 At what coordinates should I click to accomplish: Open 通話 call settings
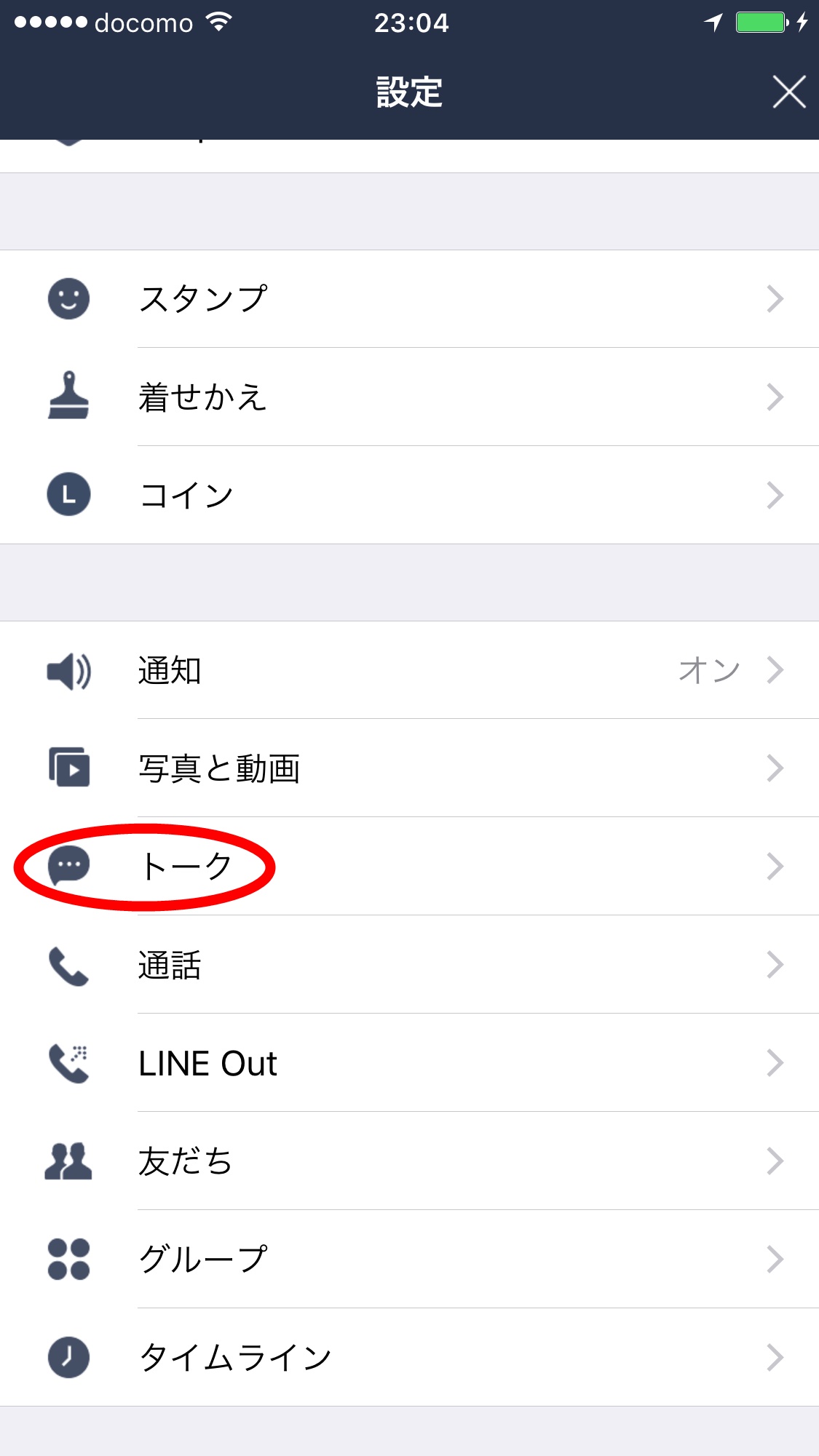click(409, 964)
